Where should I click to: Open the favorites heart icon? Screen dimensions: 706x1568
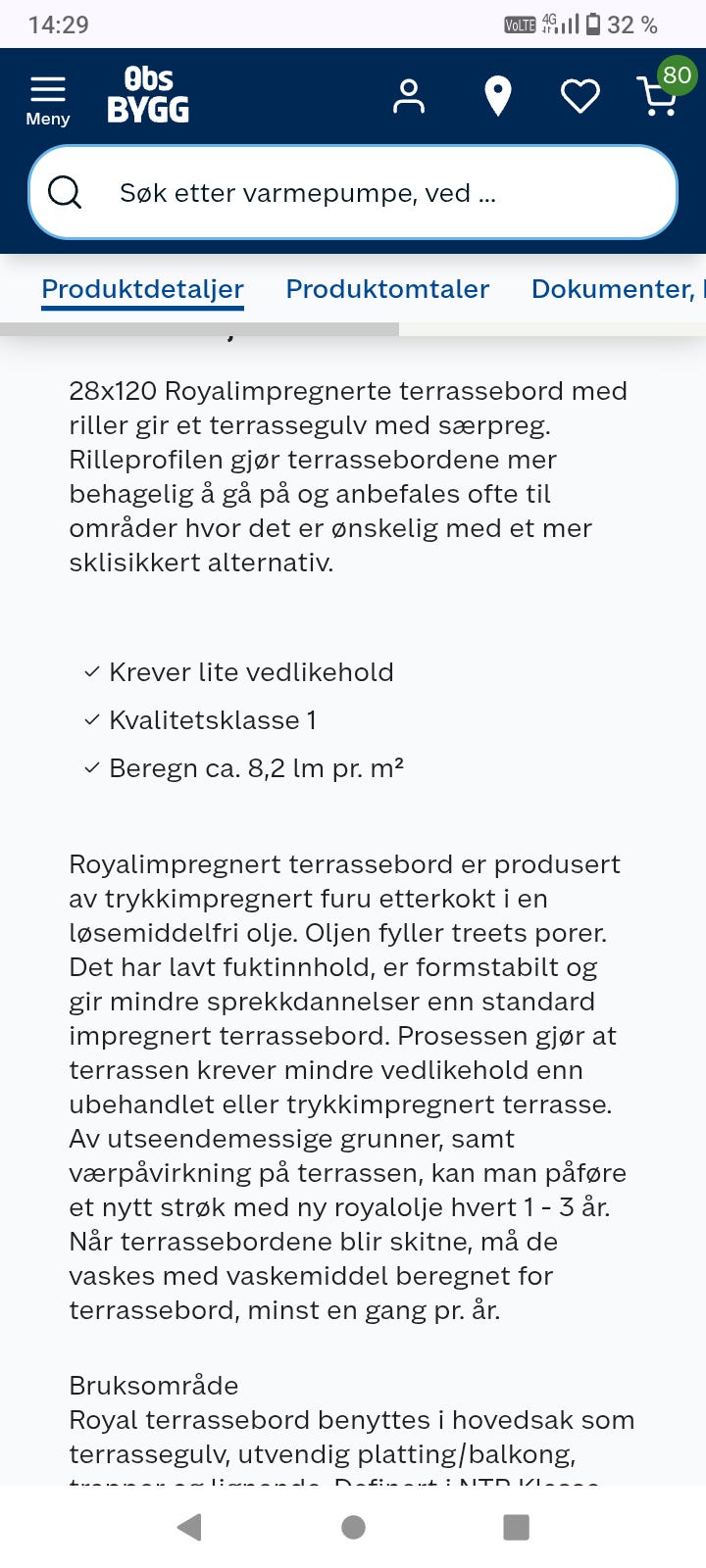(580, 94)
